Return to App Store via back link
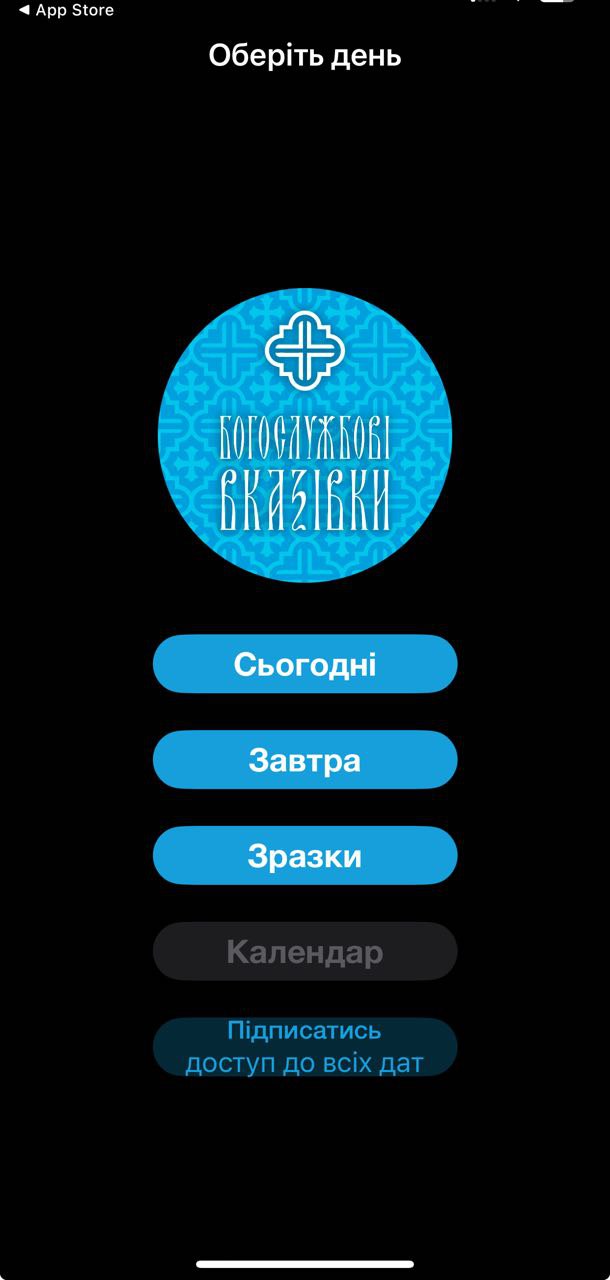 (x=66, y=11)
